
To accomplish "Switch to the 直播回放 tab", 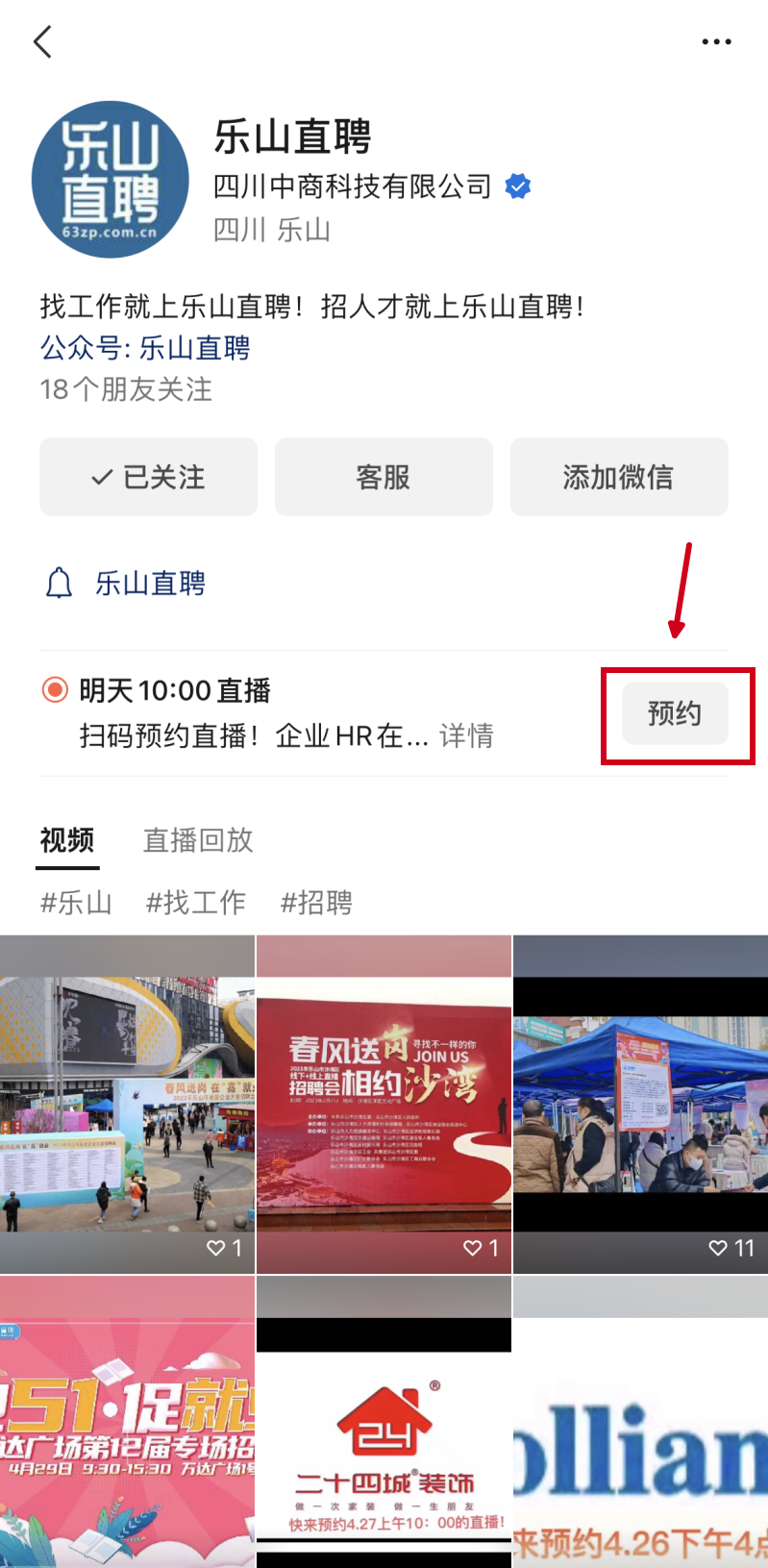I will pos(198,840).
